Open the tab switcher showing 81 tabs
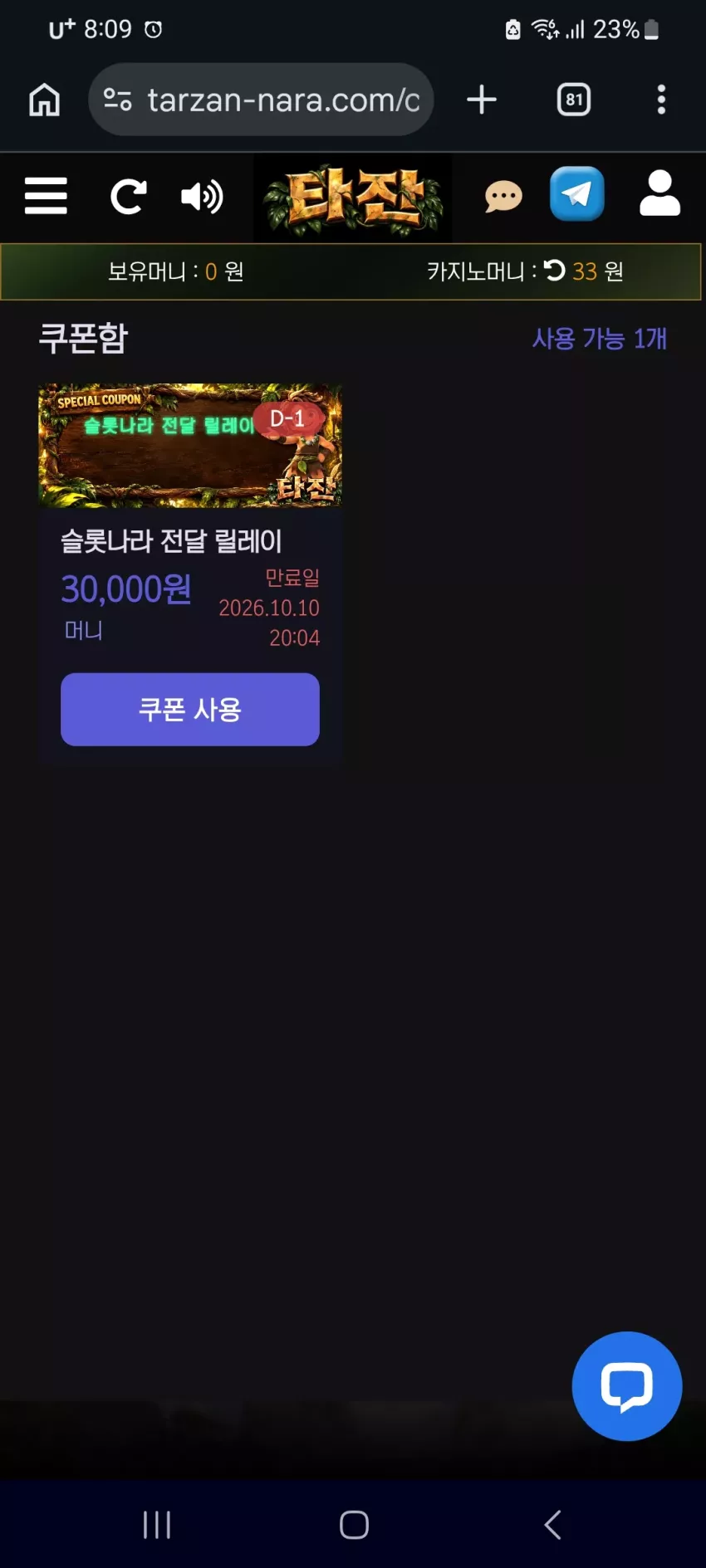The image size is (706, 1568). point(574,100)
